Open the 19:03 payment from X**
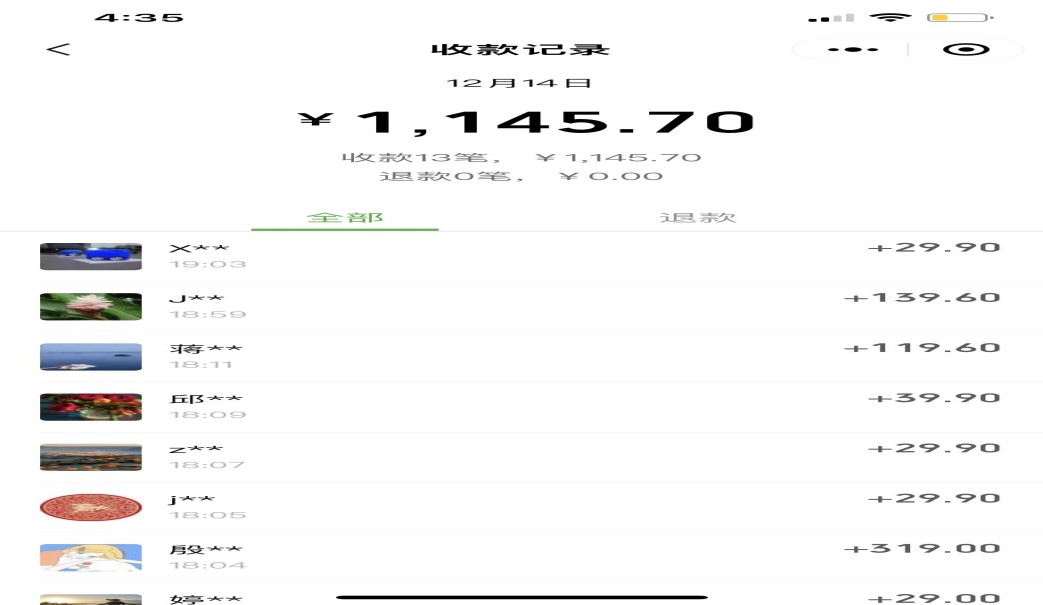 pos(520,256)
